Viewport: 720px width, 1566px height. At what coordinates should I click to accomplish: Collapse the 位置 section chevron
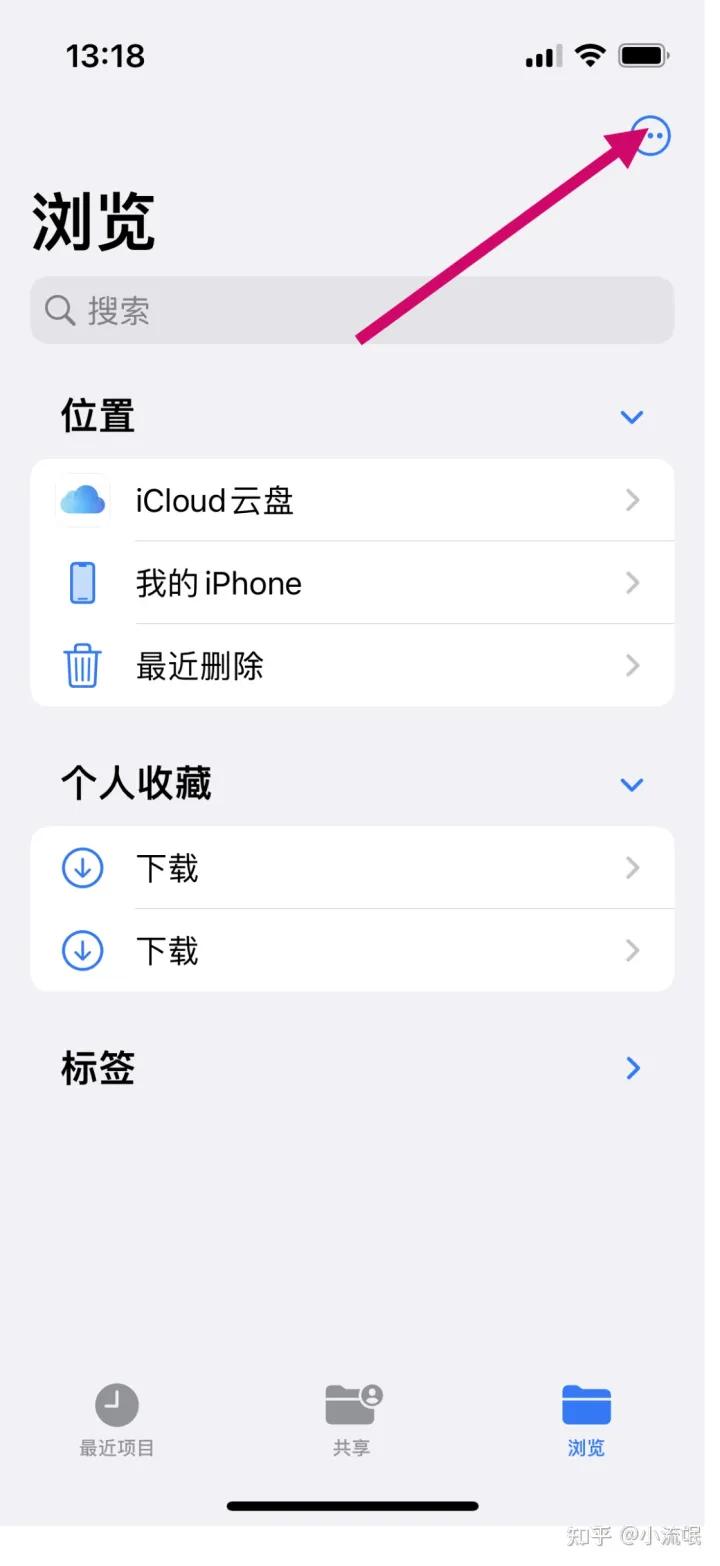click(x=632, y=417)
